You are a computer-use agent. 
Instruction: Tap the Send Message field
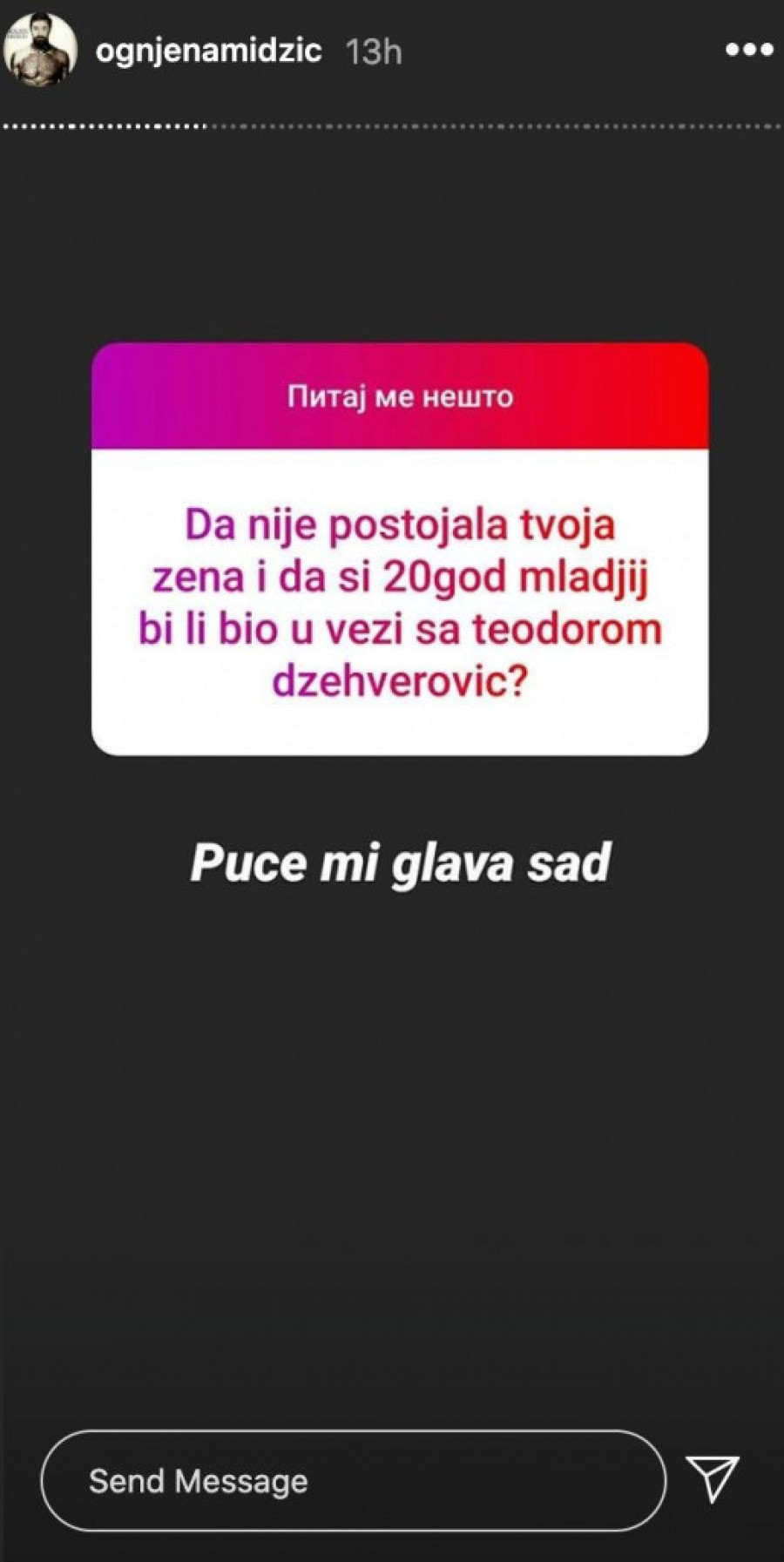[353, 1480]
